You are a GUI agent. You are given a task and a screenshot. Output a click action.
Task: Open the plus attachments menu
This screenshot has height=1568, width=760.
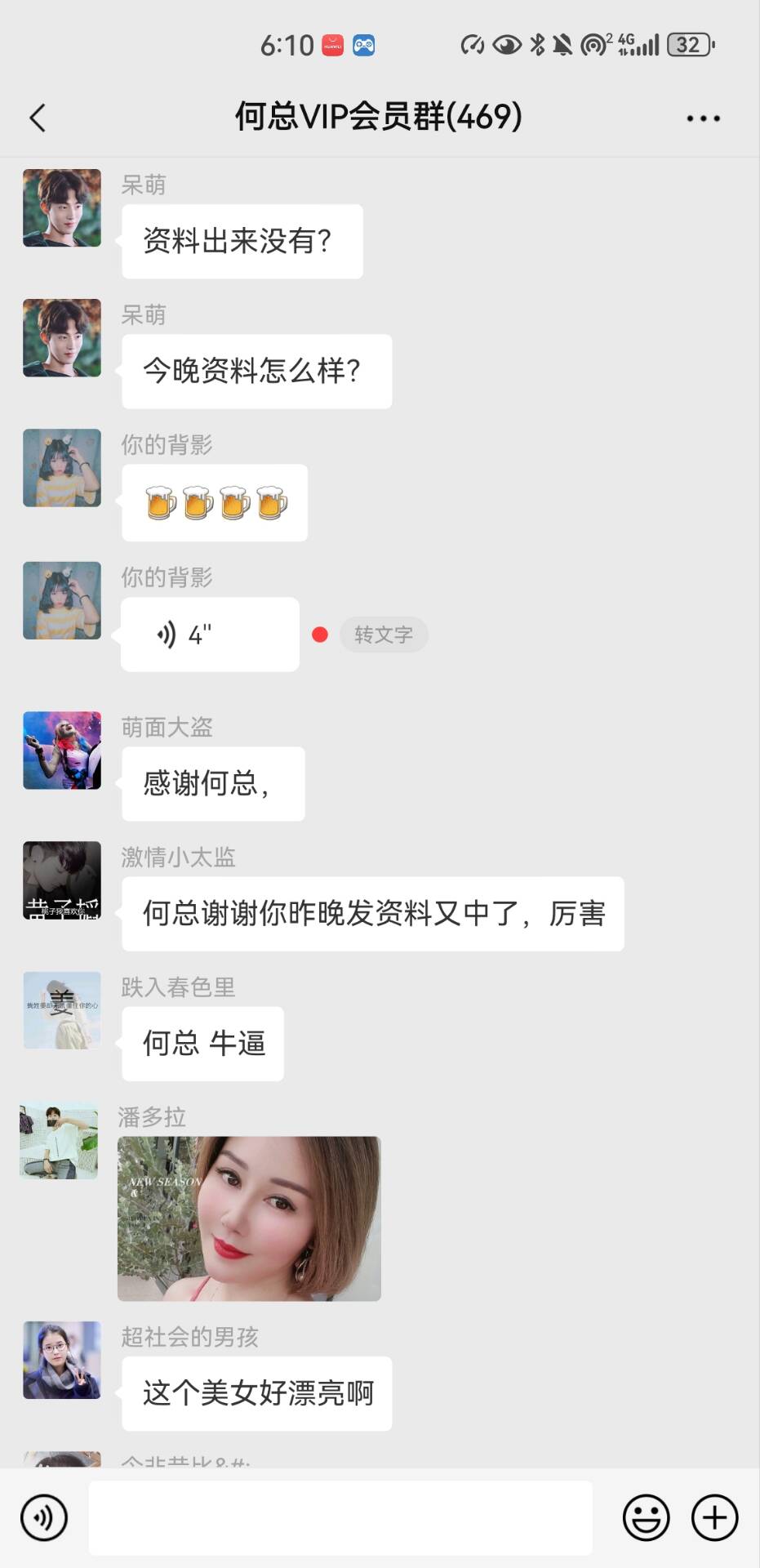(714, 1517)
